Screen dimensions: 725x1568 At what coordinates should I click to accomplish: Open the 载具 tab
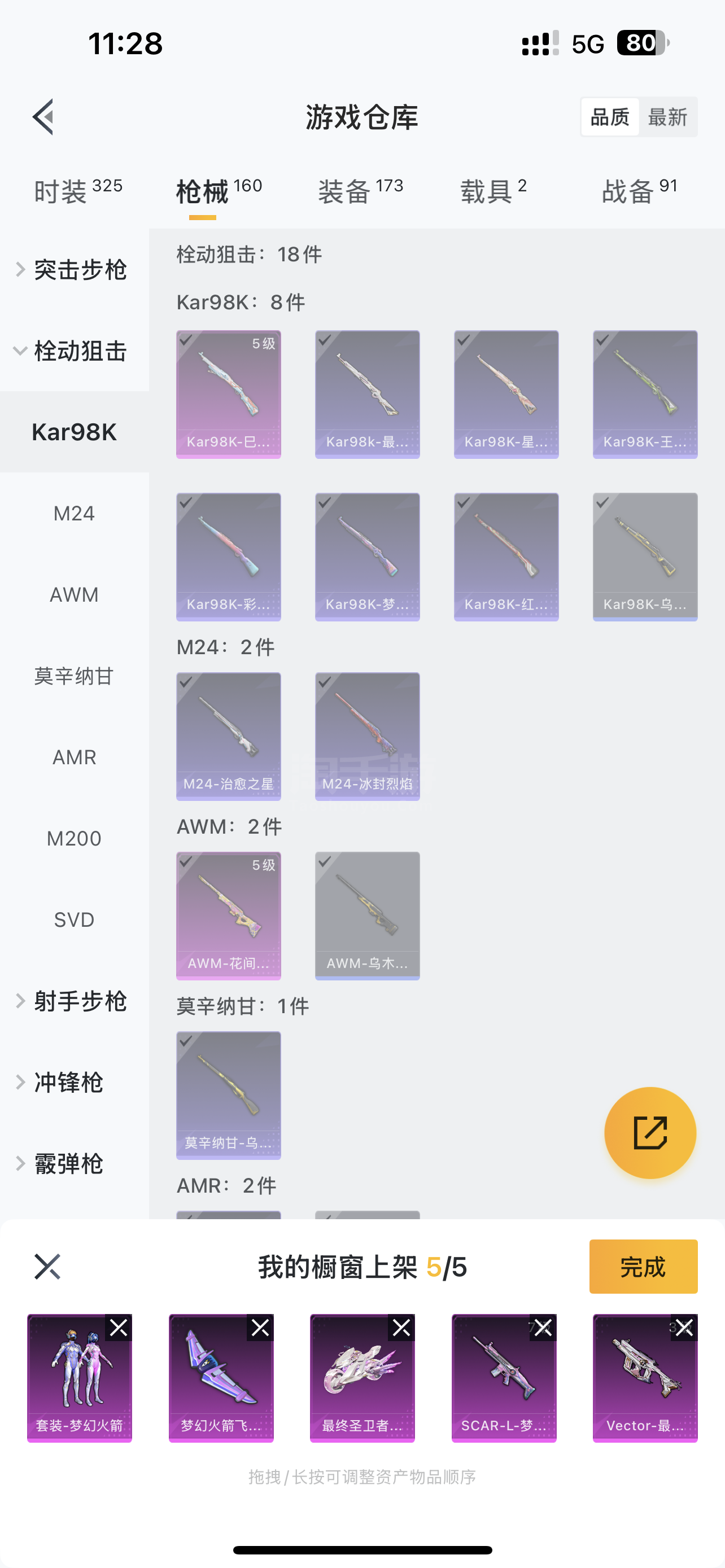coord(493,191)
